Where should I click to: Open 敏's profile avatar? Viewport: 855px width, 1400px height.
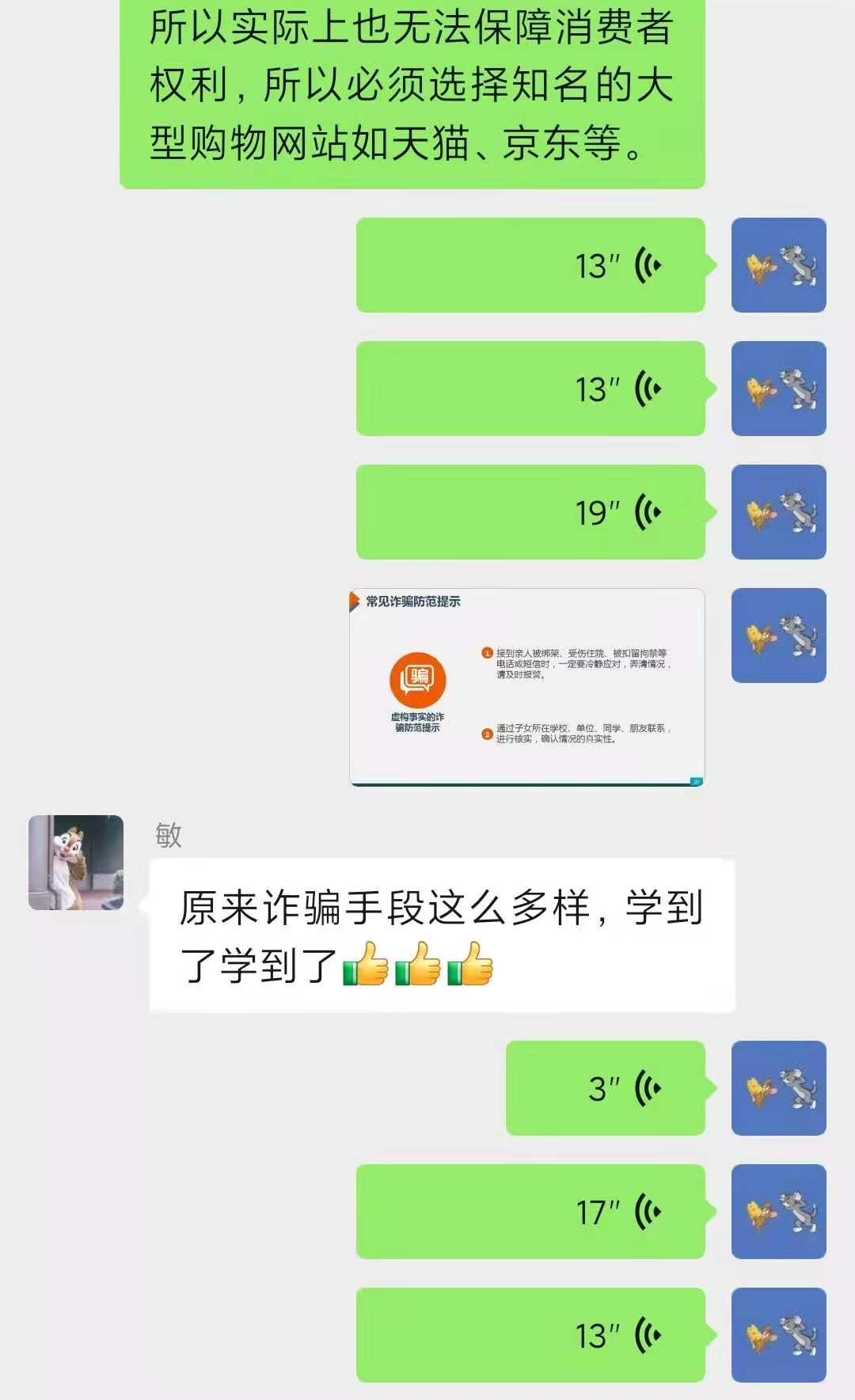[76, 863]
